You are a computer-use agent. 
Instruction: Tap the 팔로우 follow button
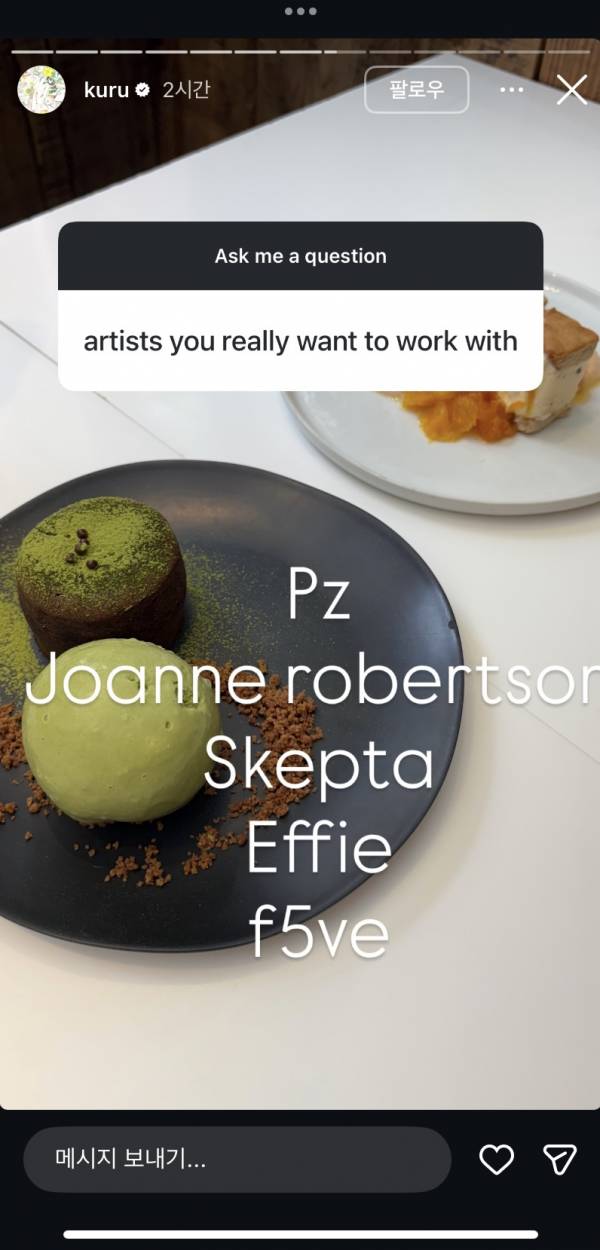click(x=416, y=90)
